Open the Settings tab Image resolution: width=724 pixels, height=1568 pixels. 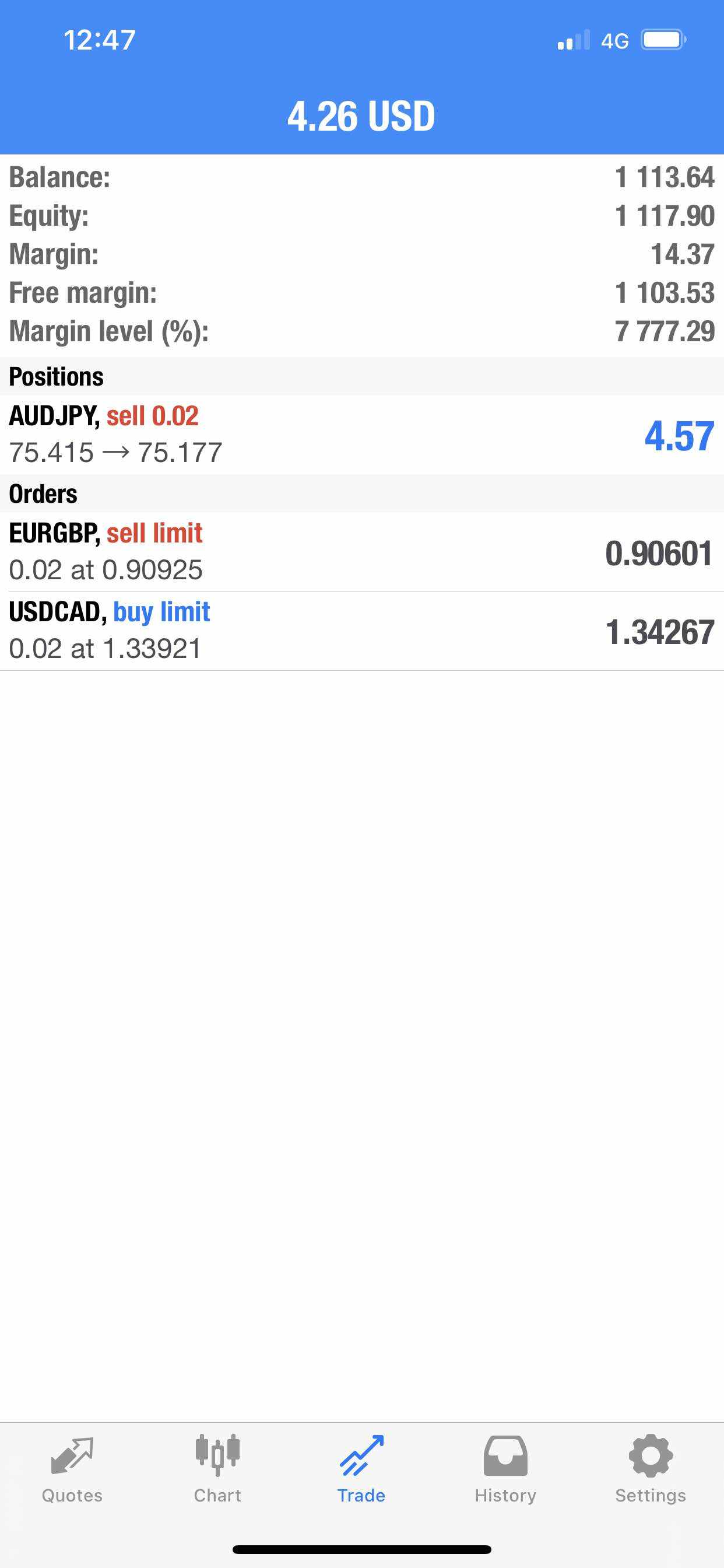651,1469
